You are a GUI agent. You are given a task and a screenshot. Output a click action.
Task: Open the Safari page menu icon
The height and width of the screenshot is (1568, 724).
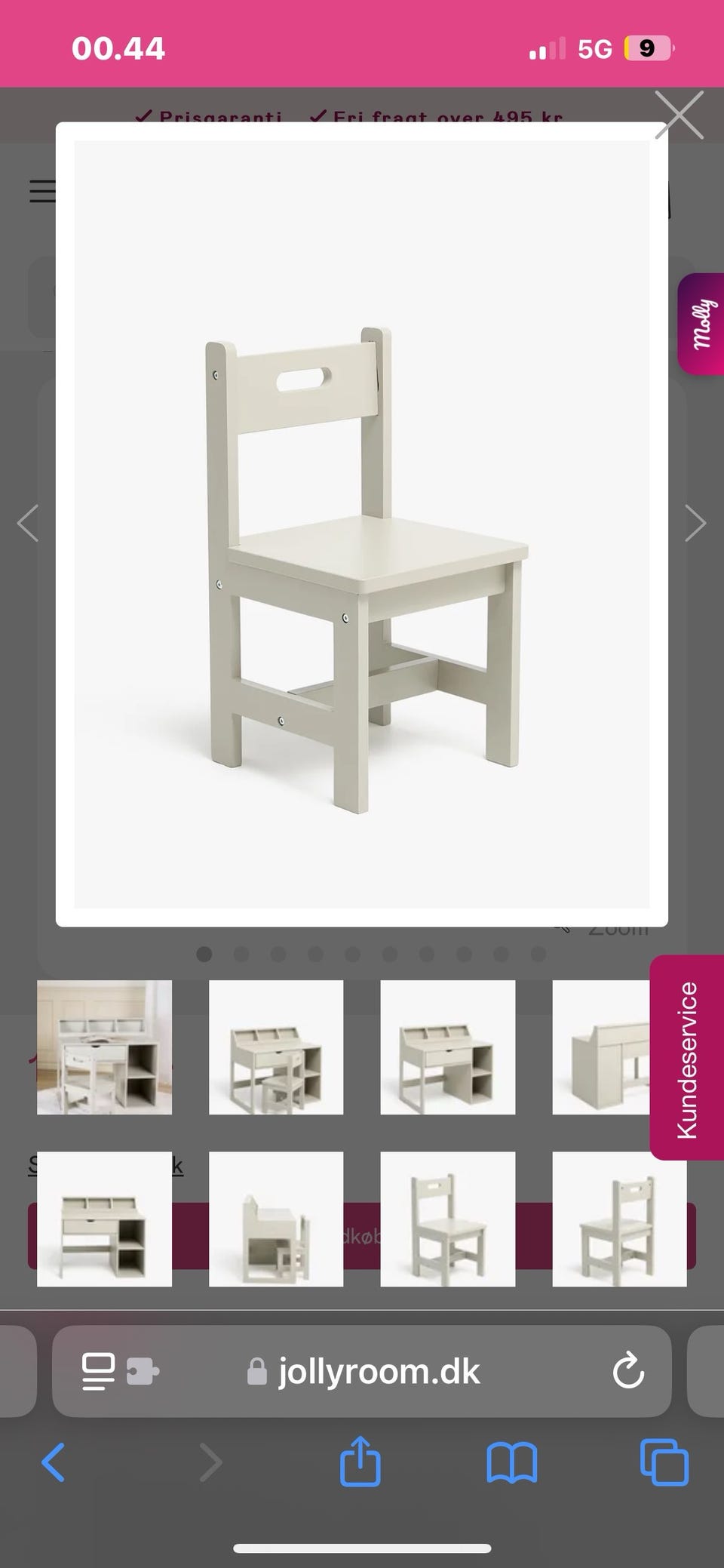(x=98, y=1371)
